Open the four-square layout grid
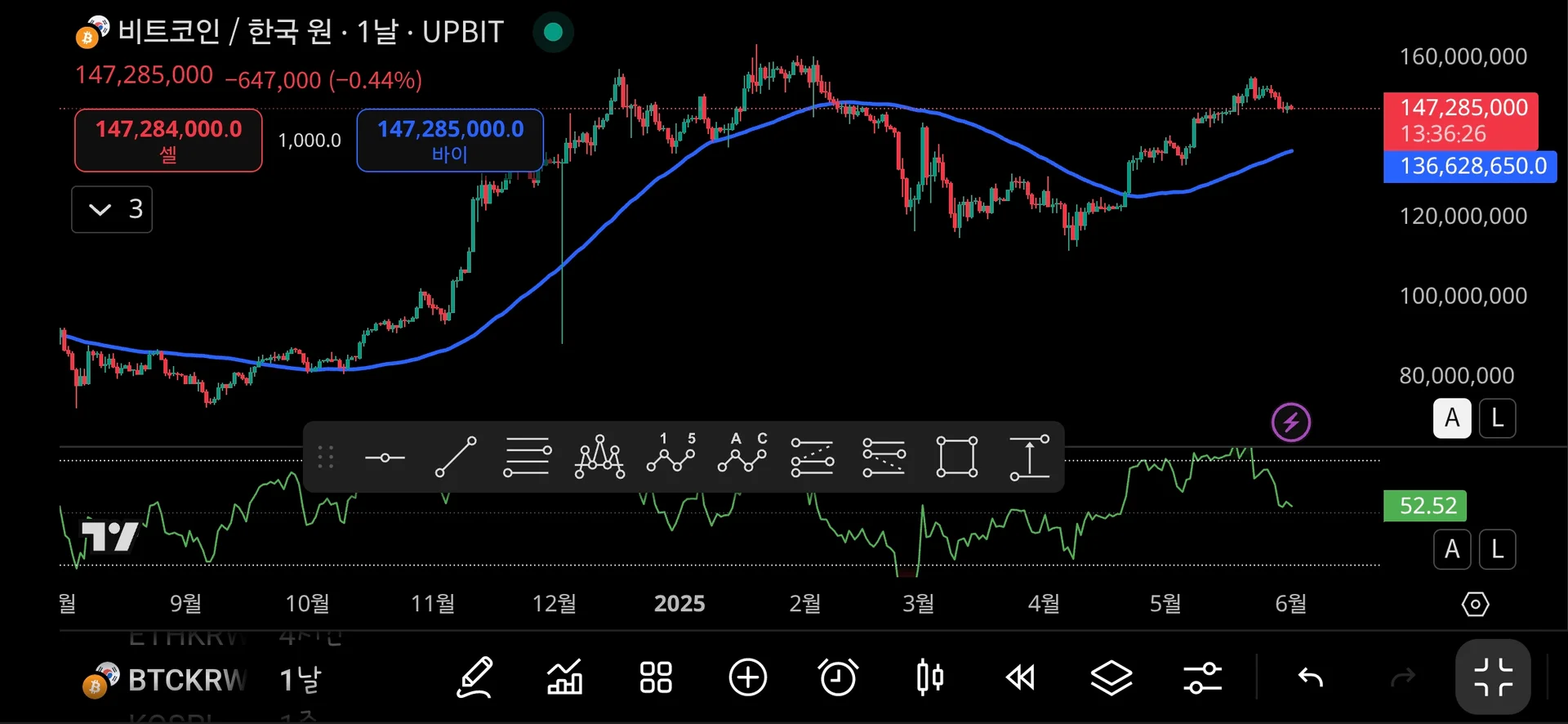This screenshot has height=724, width=1568. (656, 677)
